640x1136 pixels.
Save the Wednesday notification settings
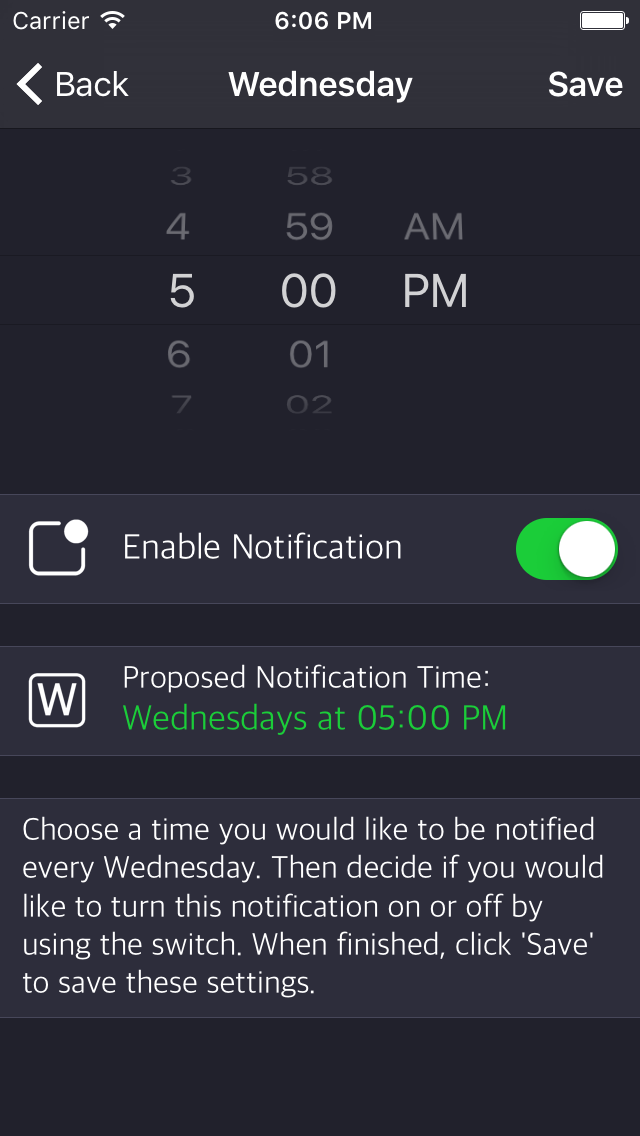pos(585,85)
